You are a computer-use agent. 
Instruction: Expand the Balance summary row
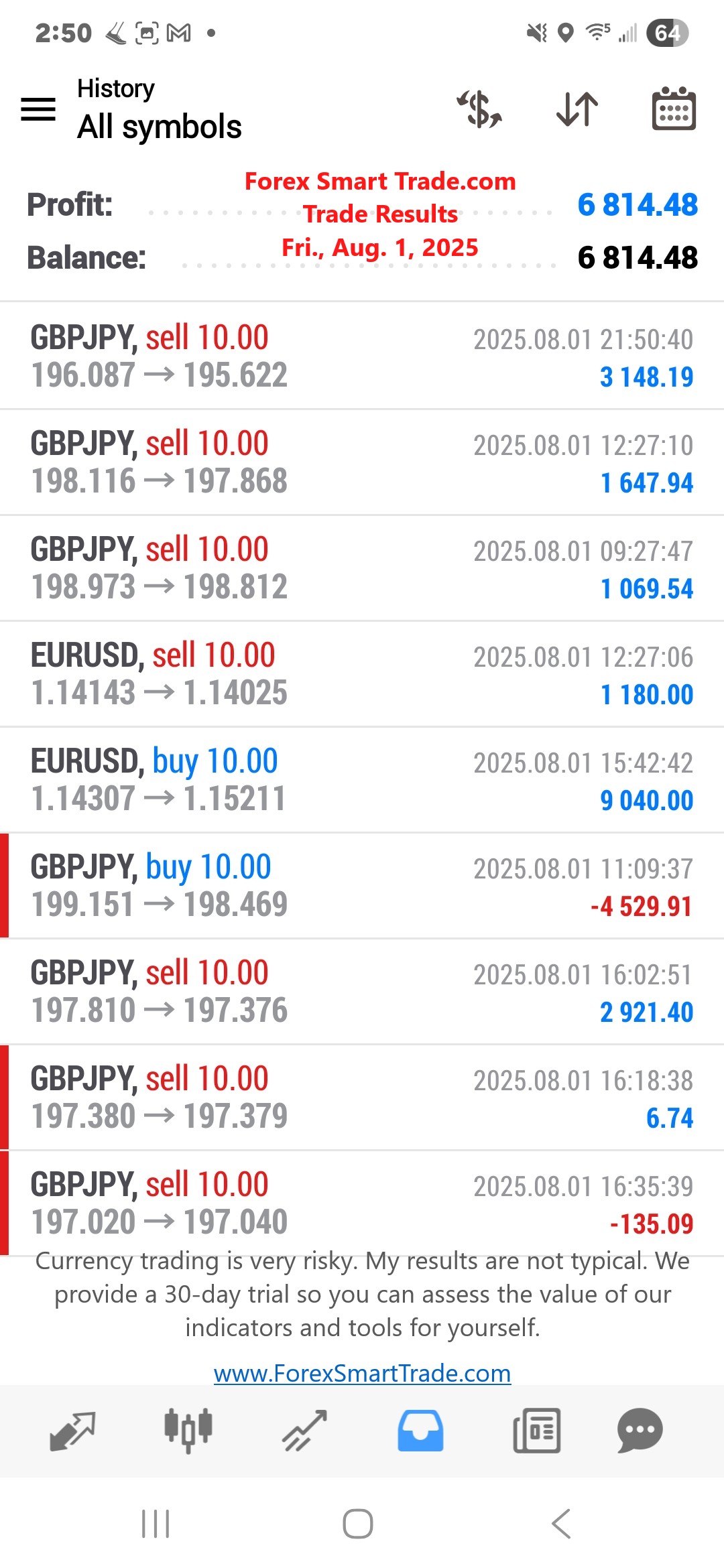coord(362,257)
